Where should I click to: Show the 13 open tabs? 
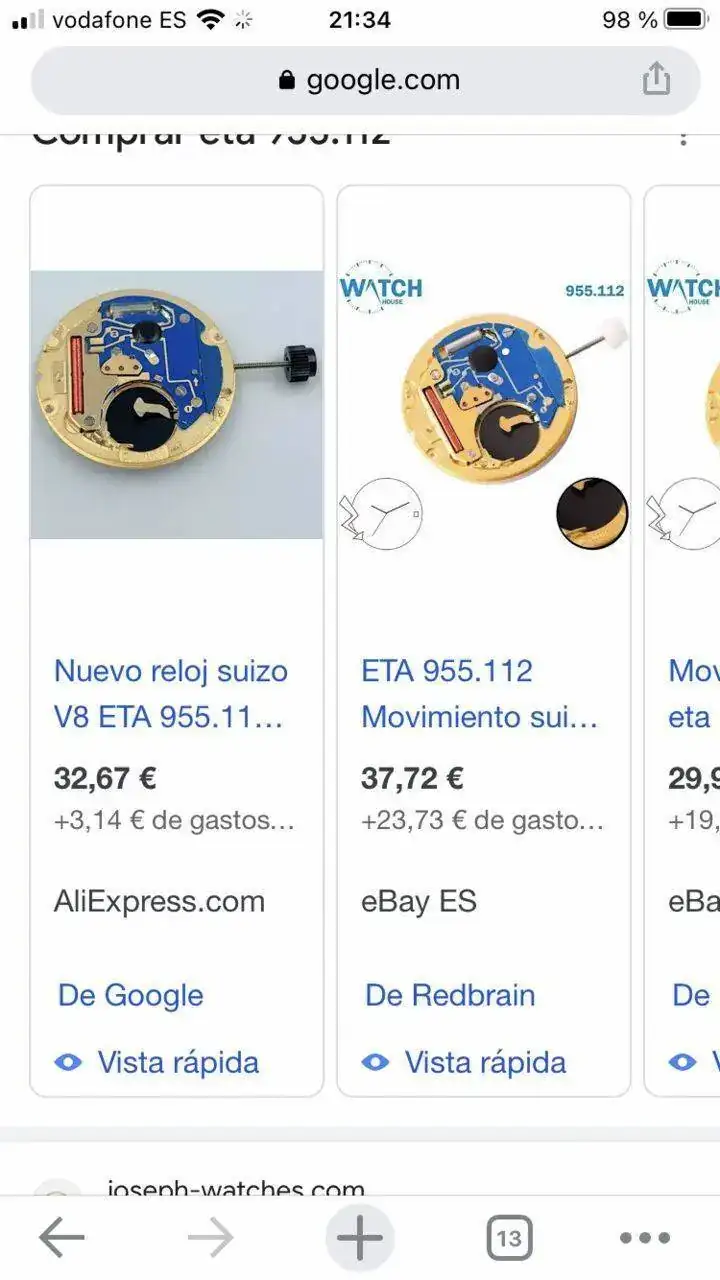click(x=509, y=1238)
